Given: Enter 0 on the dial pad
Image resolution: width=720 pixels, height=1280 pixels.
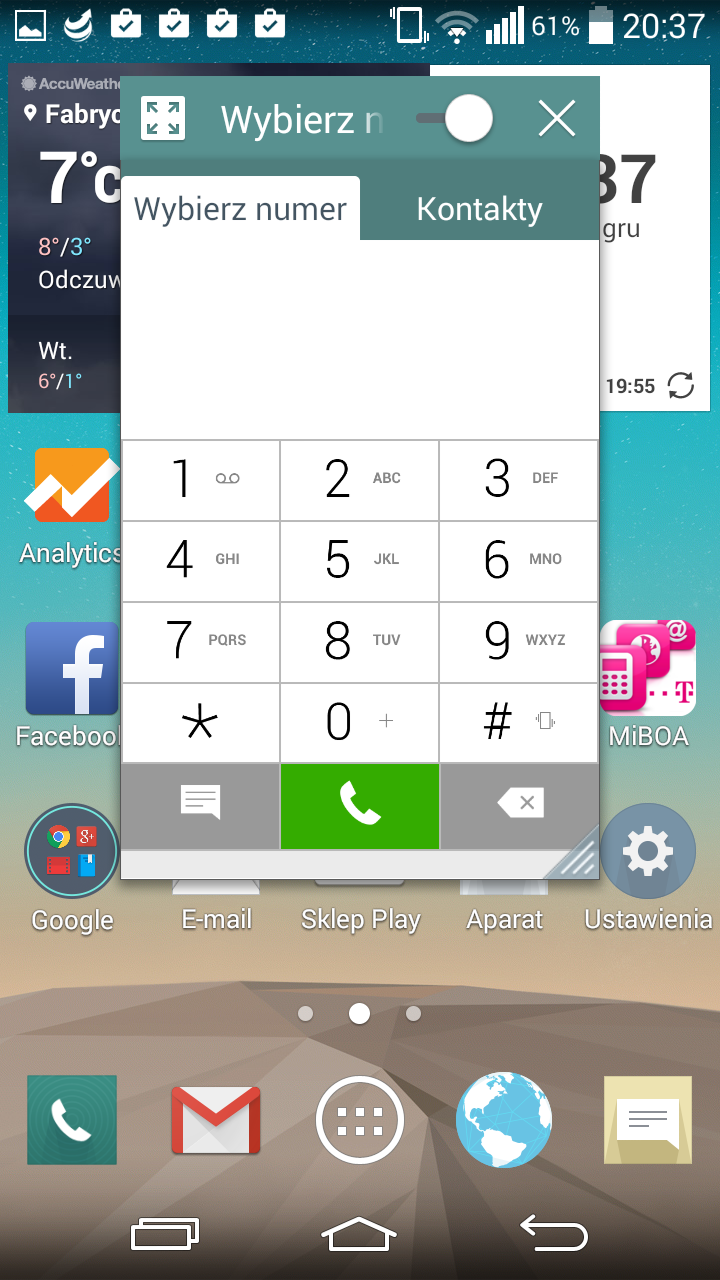Looking at the screenshot, I should pyautogui.click(x=359, y=722).
